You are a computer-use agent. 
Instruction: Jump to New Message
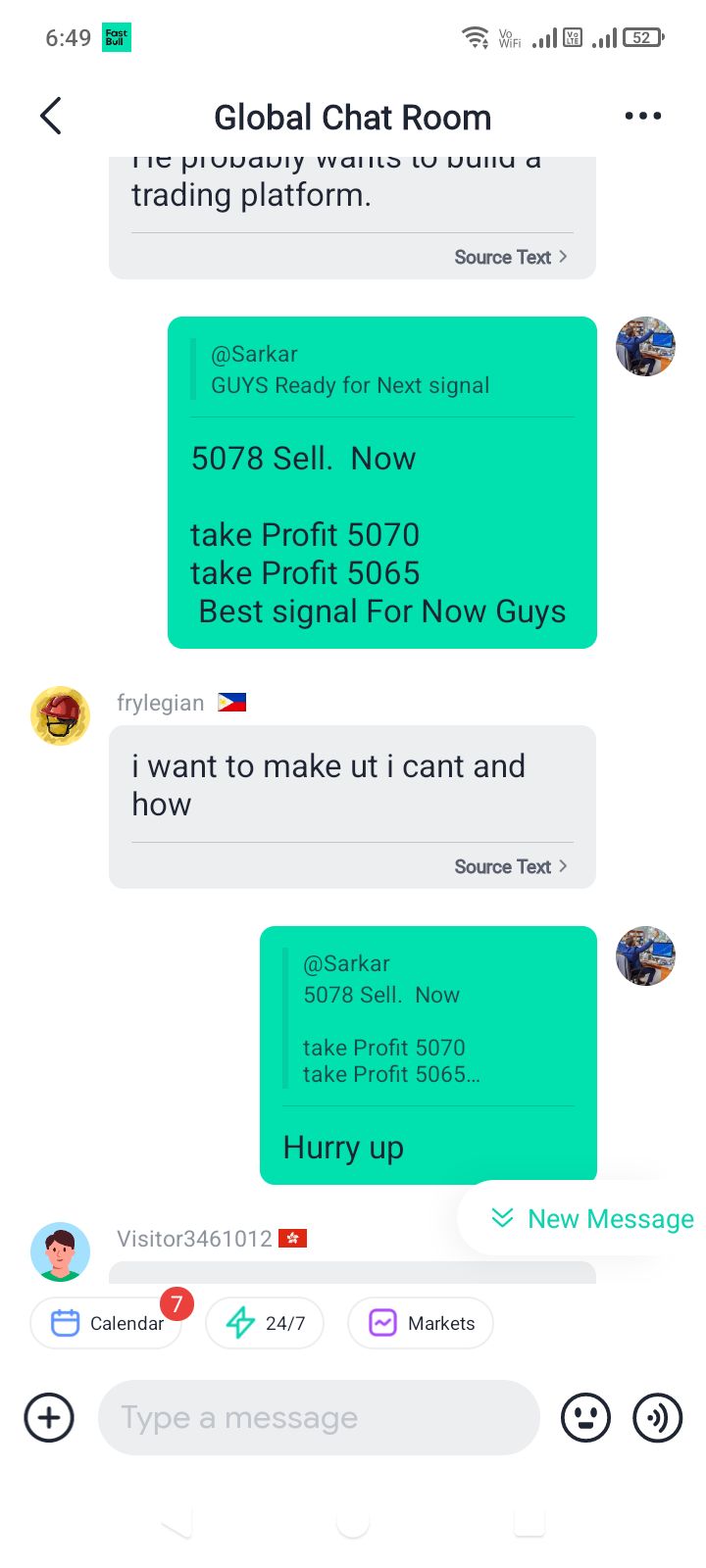591,1218
